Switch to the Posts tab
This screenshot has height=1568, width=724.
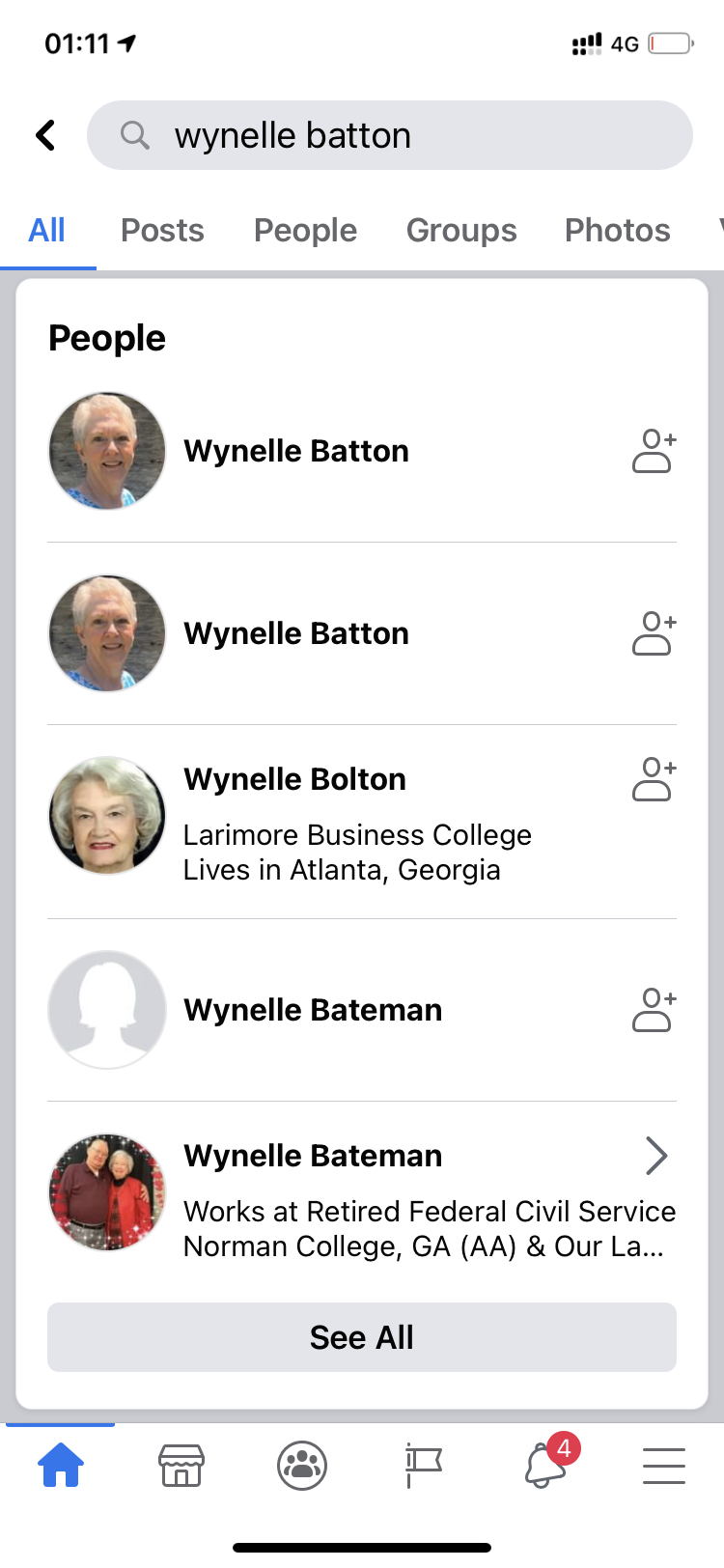pos(162,231)
